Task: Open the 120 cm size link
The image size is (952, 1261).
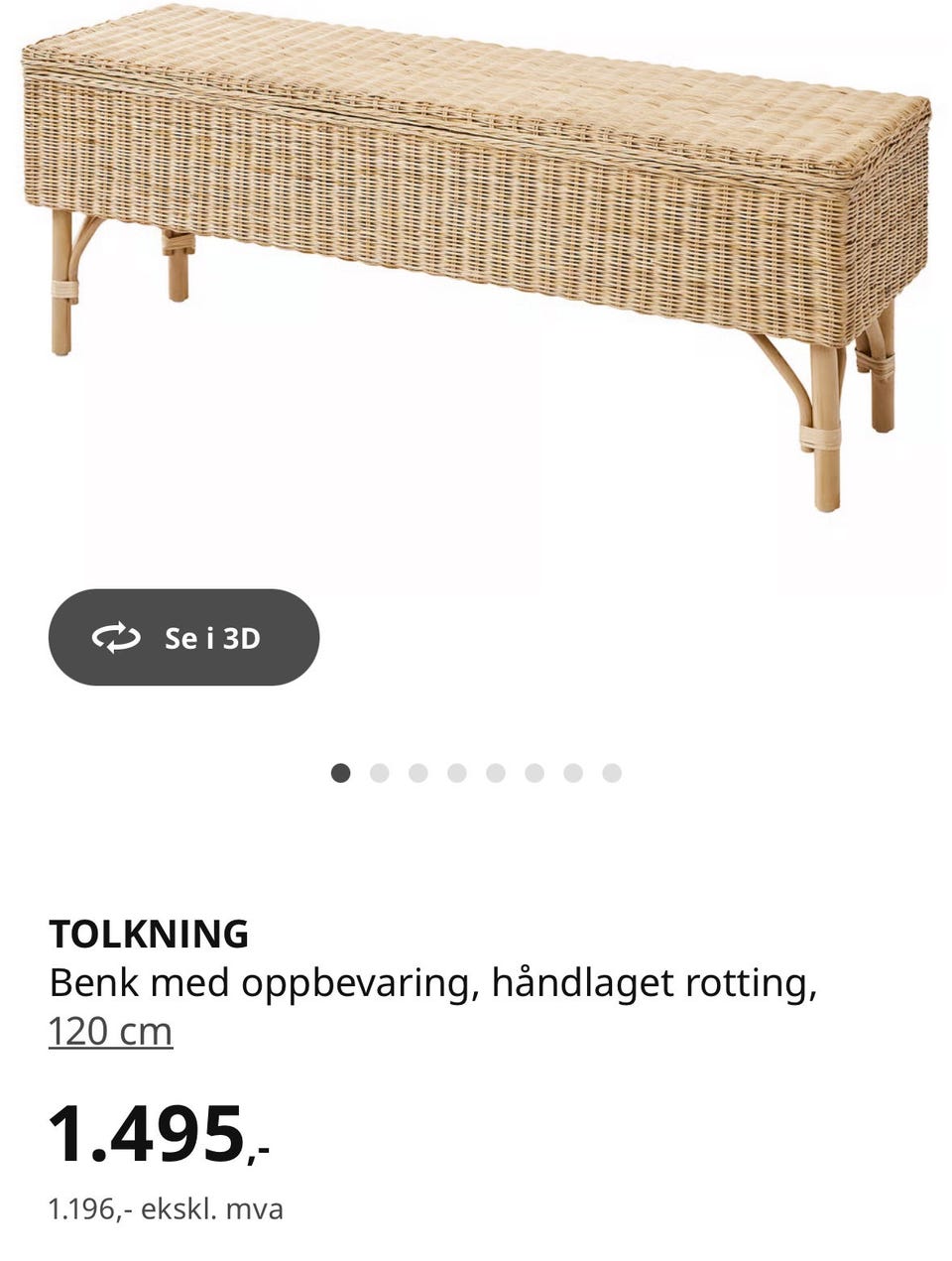Action: tap(109, 1031)
